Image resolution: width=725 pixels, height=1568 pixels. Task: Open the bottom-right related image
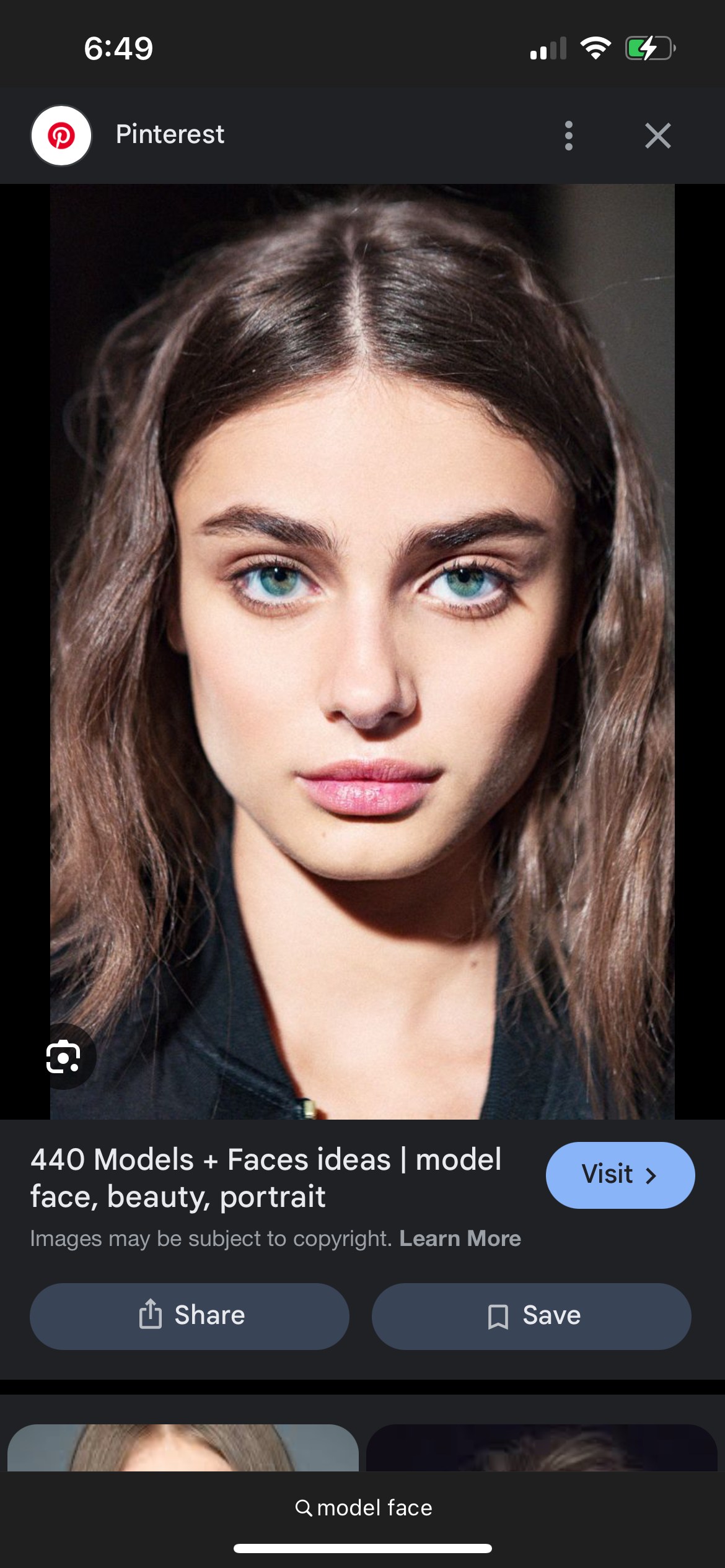point(542,1448)
